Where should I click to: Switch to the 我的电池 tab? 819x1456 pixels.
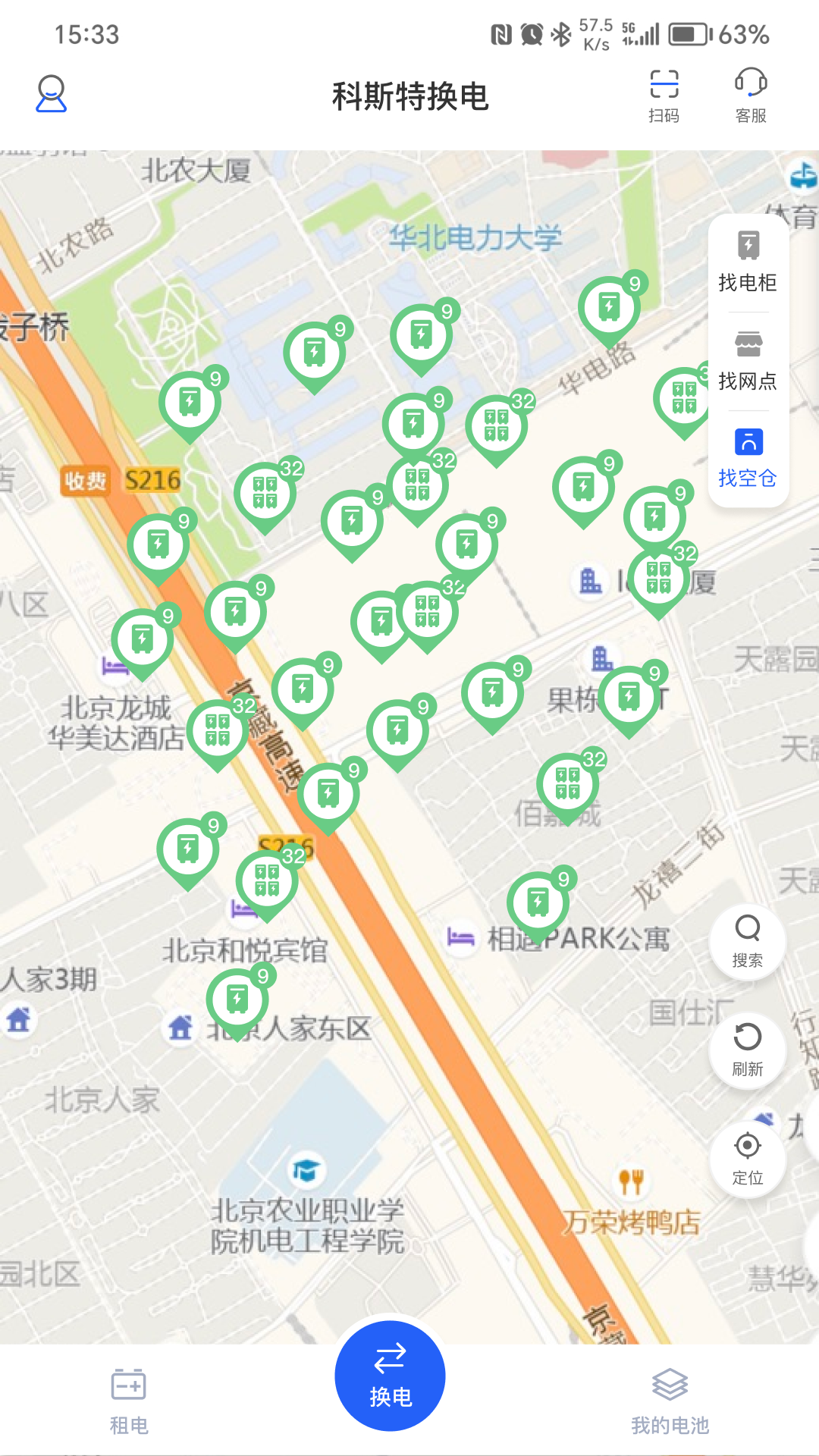(x=670, y=1401)
